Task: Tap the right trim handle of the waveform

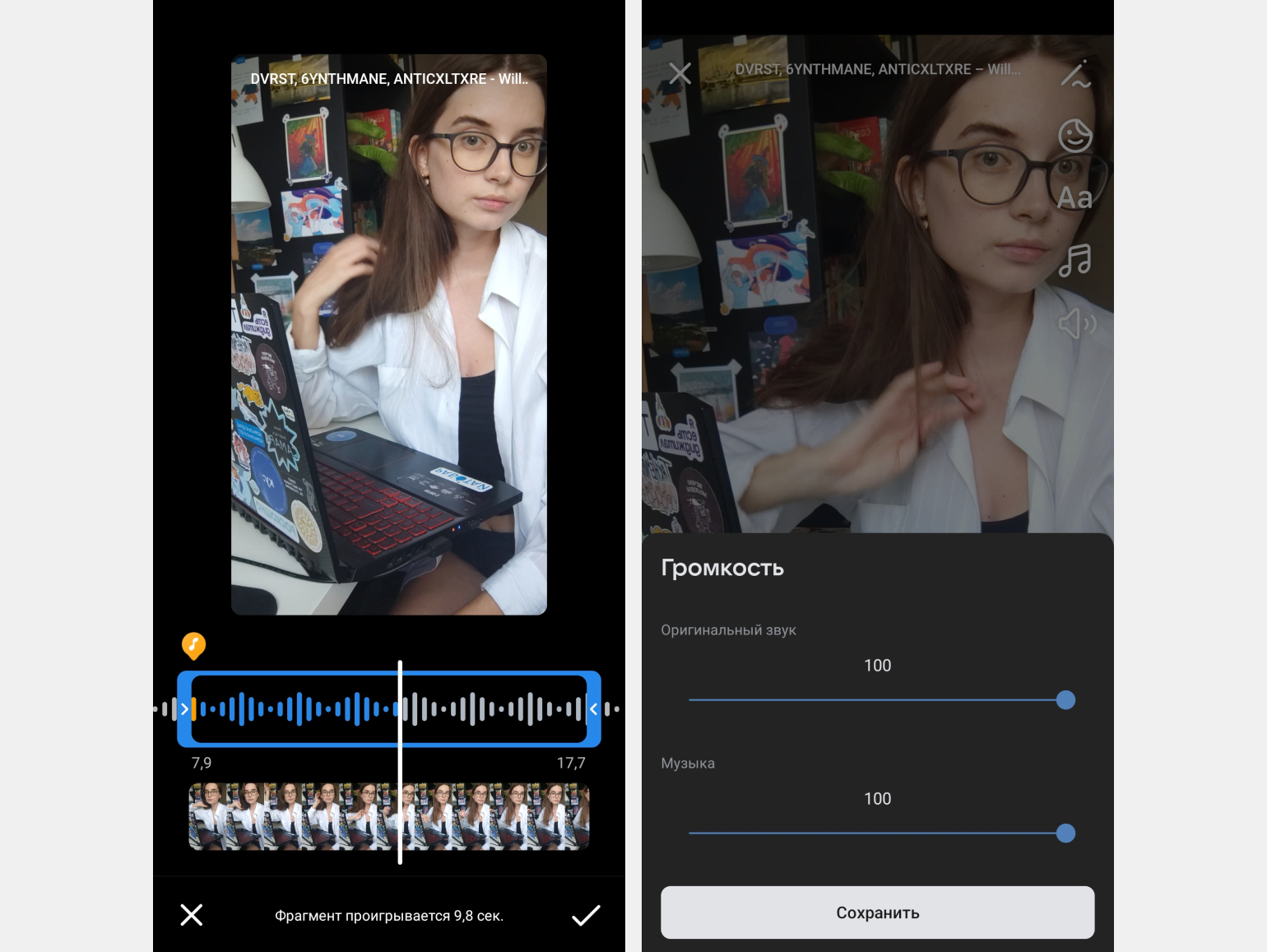Action: tap(593, 708)
